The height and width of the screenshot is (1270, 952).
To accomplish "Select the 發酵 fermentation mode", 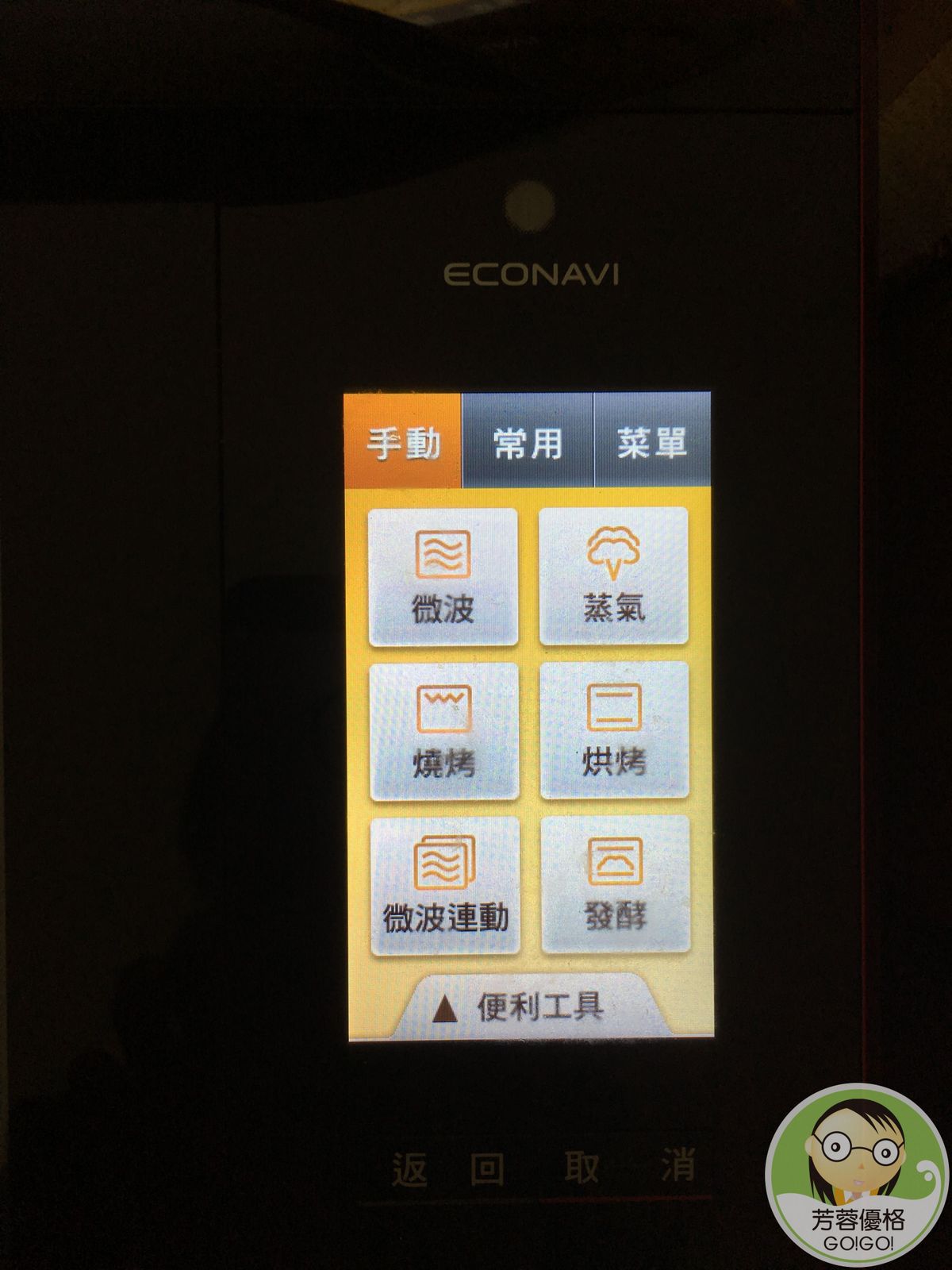I will tap(615, 883).
